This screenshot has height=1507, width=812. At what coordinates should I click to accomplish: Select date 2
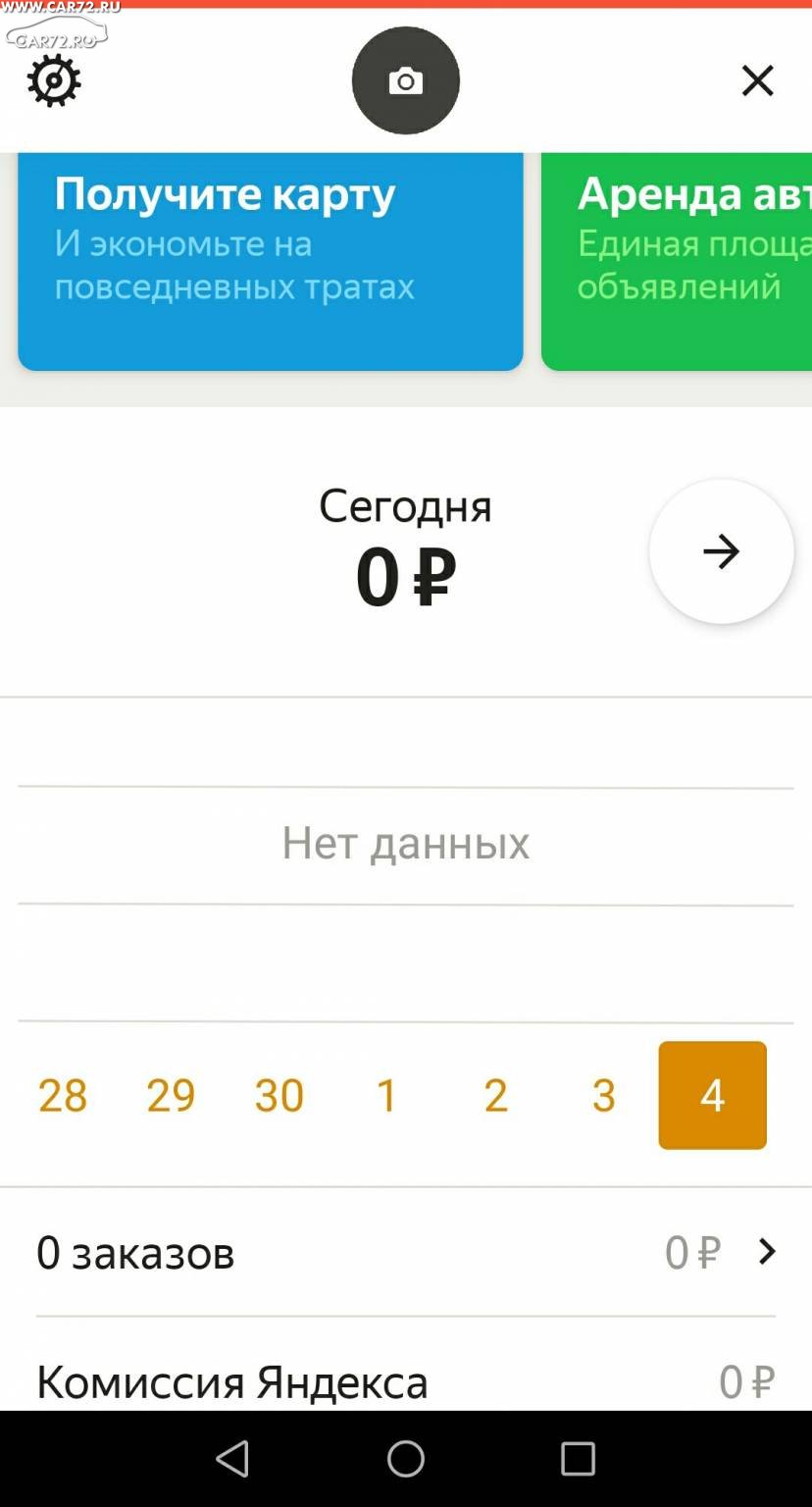coord(495,1095)
